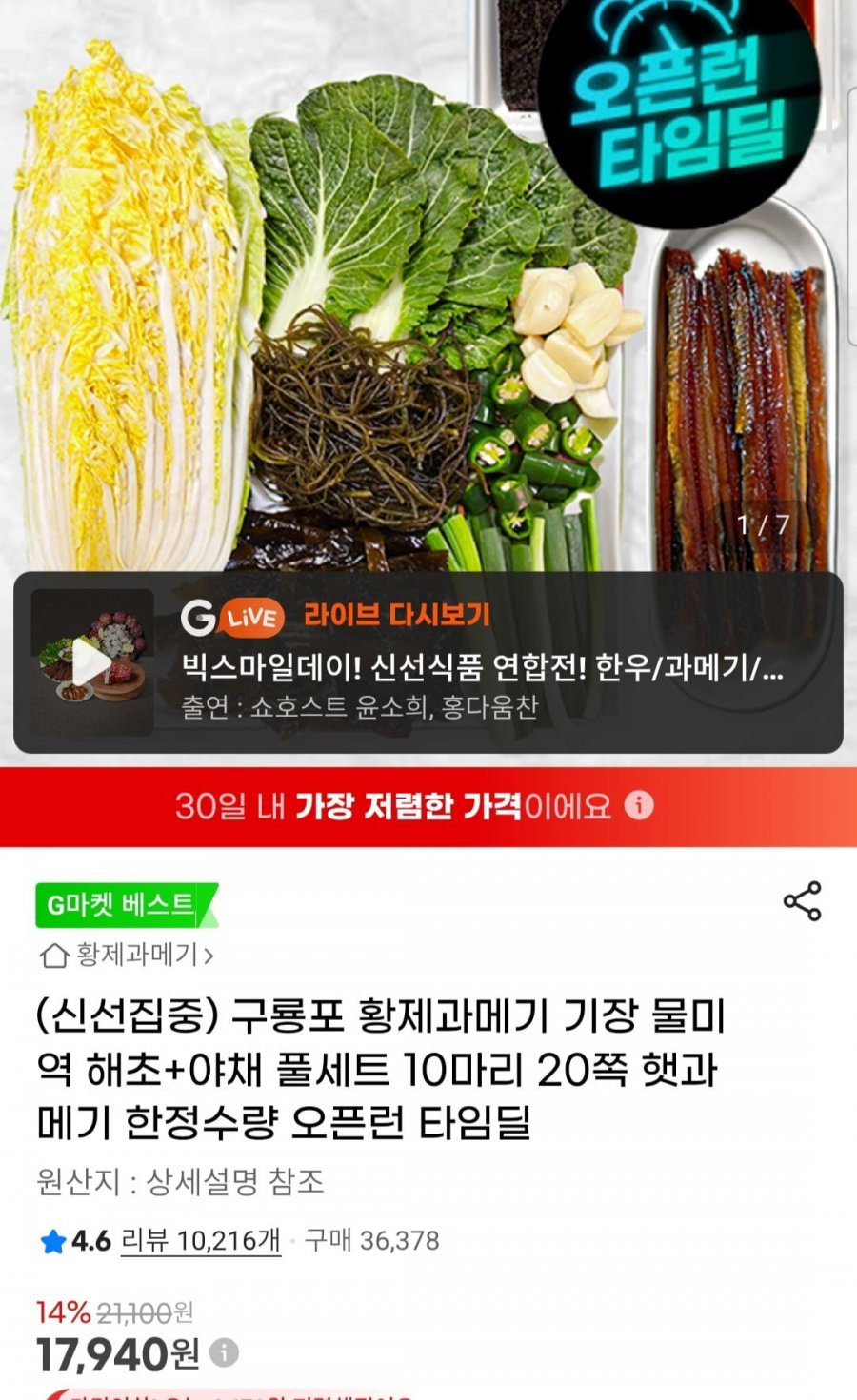857x1400 pixels.
Task: Open the main product image gallery
Action: pyautogui.click(x=428, y=286)
